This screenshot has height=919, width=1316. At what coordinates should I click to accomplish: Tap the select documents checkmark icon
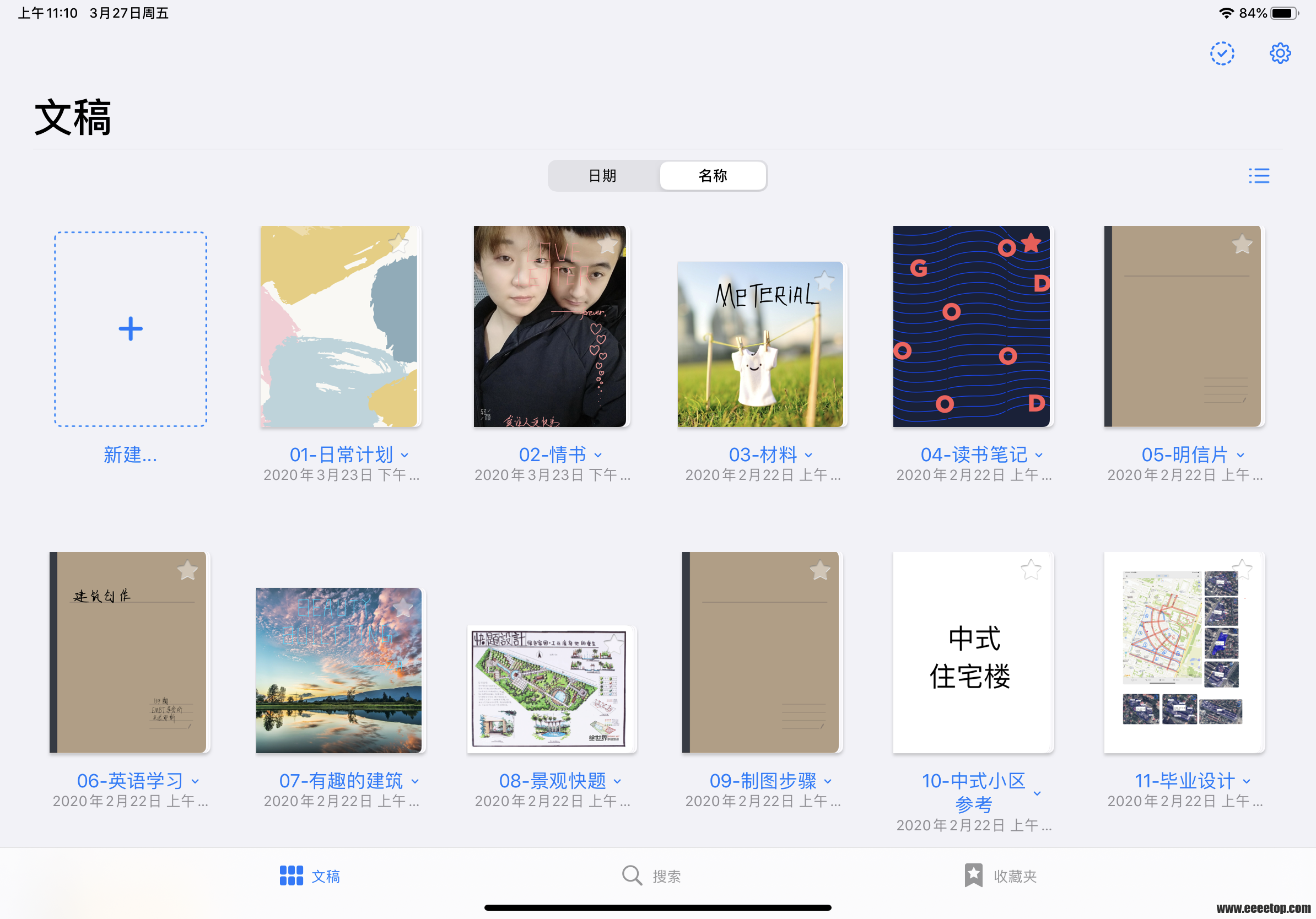pyautogui.click(x=1221, y=53)
